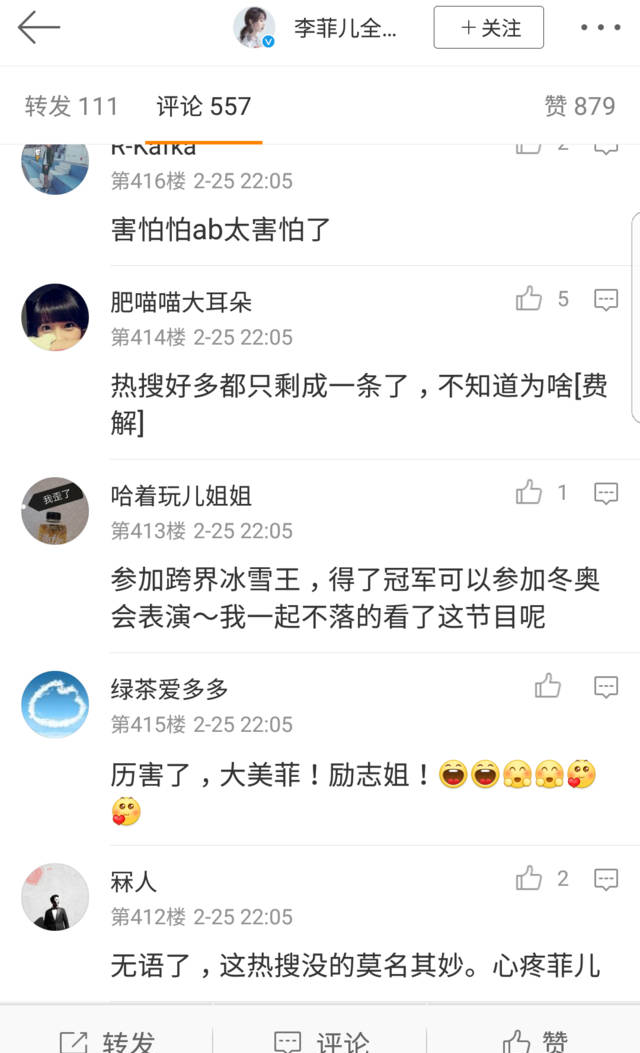640x1053 pixels.
Task: Reply to 冧人's comment
Action: [606, 879]
